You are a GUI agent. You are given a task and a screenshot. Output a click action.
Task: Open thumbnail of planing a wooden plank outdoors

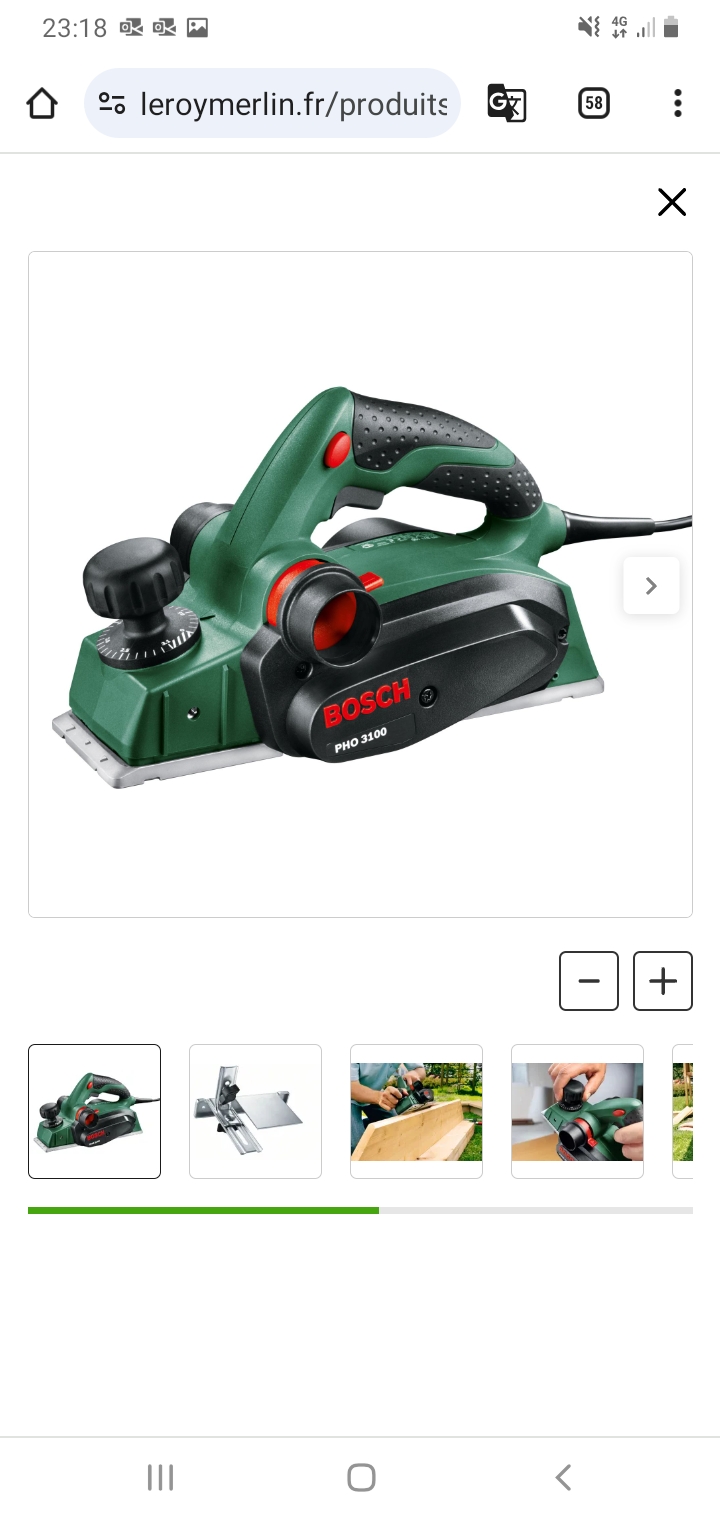[416, 1111]
